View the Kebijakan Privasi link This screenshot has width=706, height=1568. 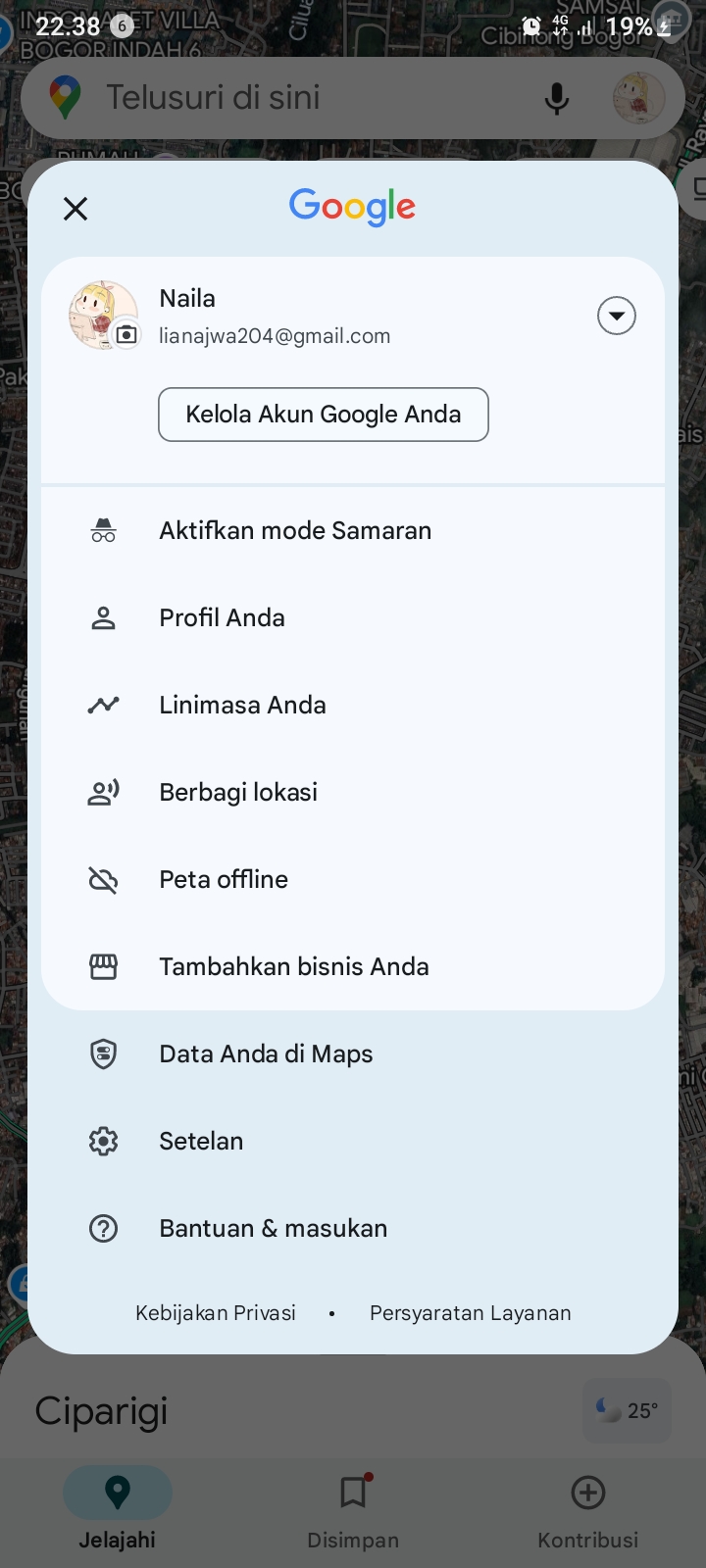pos(216,1313)
